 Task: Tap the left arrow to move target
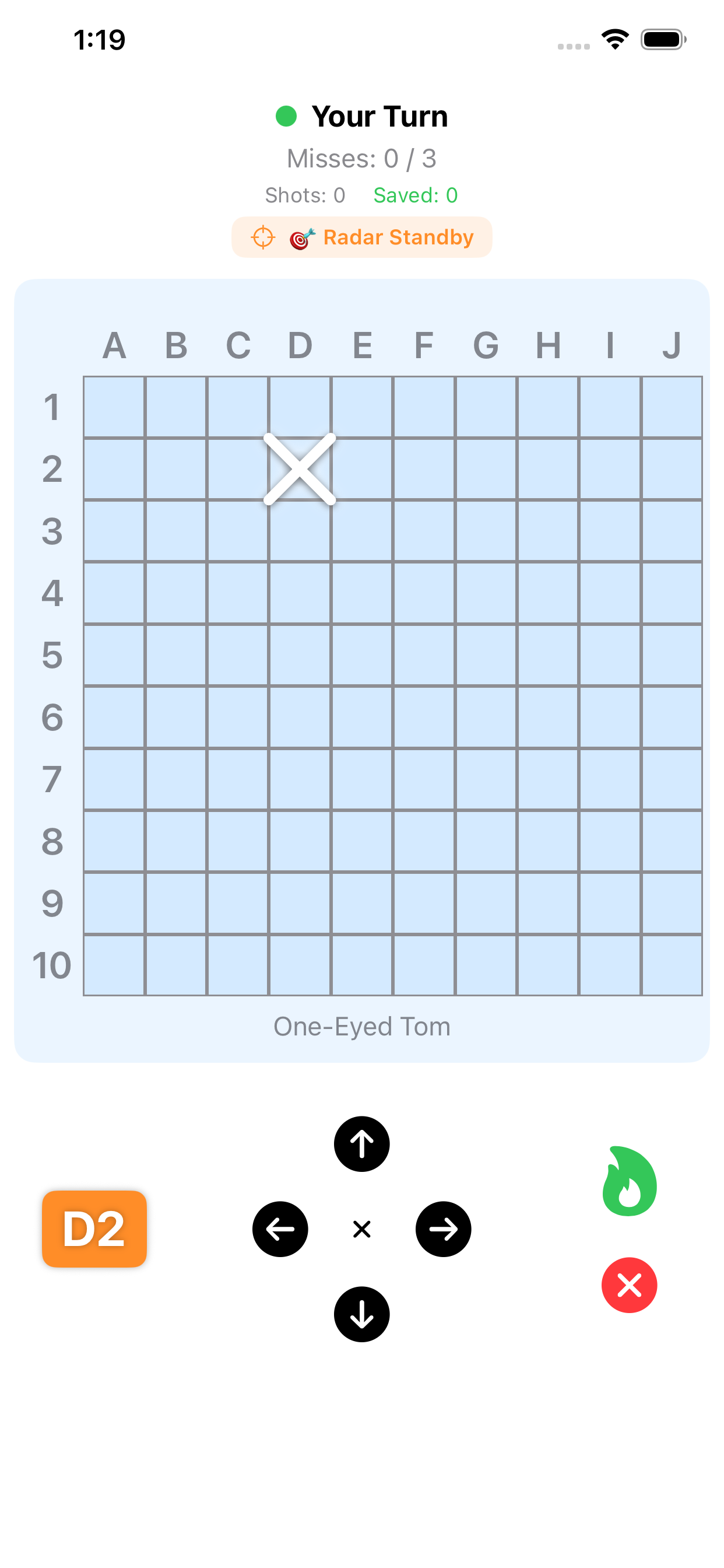click(280, 1229)
